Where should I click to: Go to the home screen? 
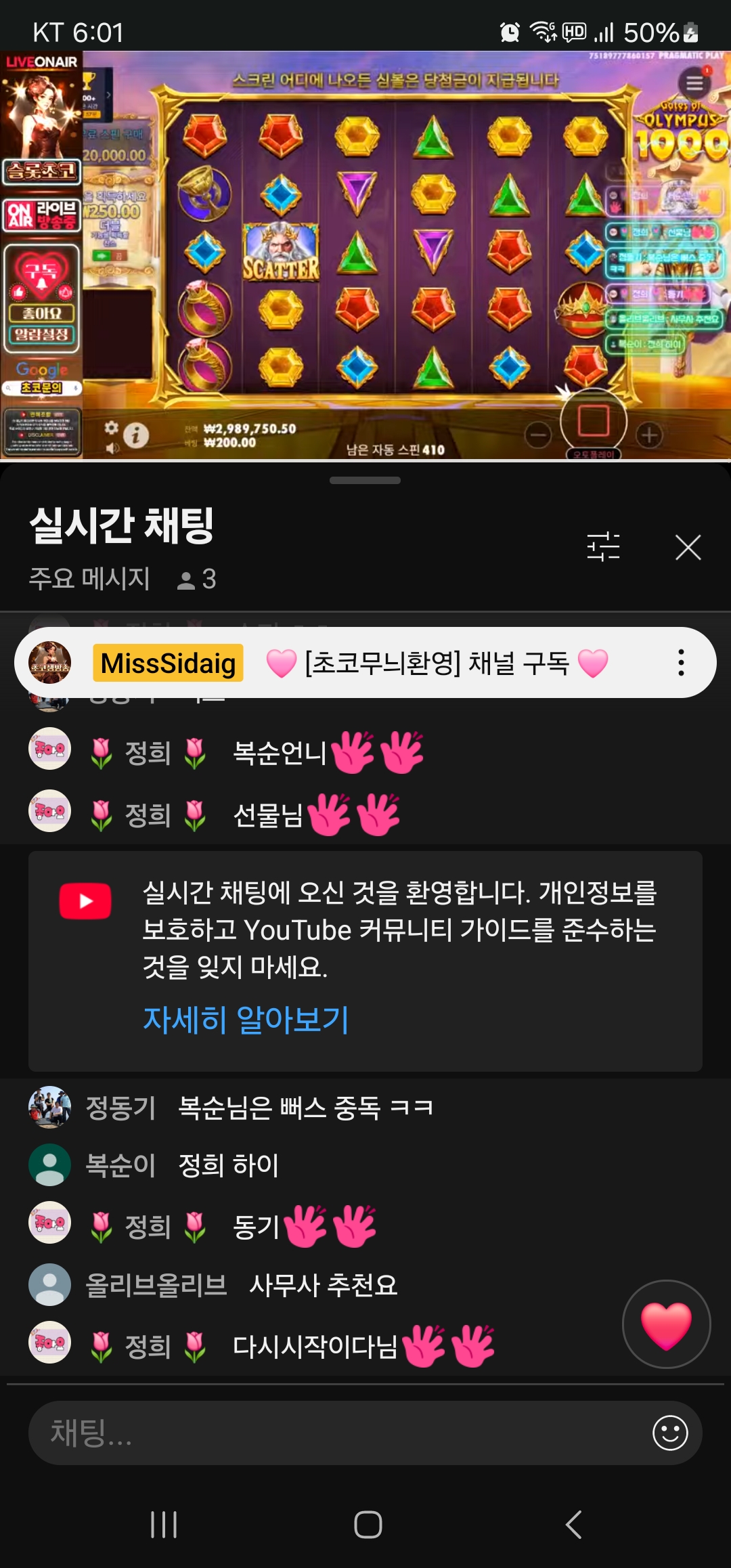368,1525
